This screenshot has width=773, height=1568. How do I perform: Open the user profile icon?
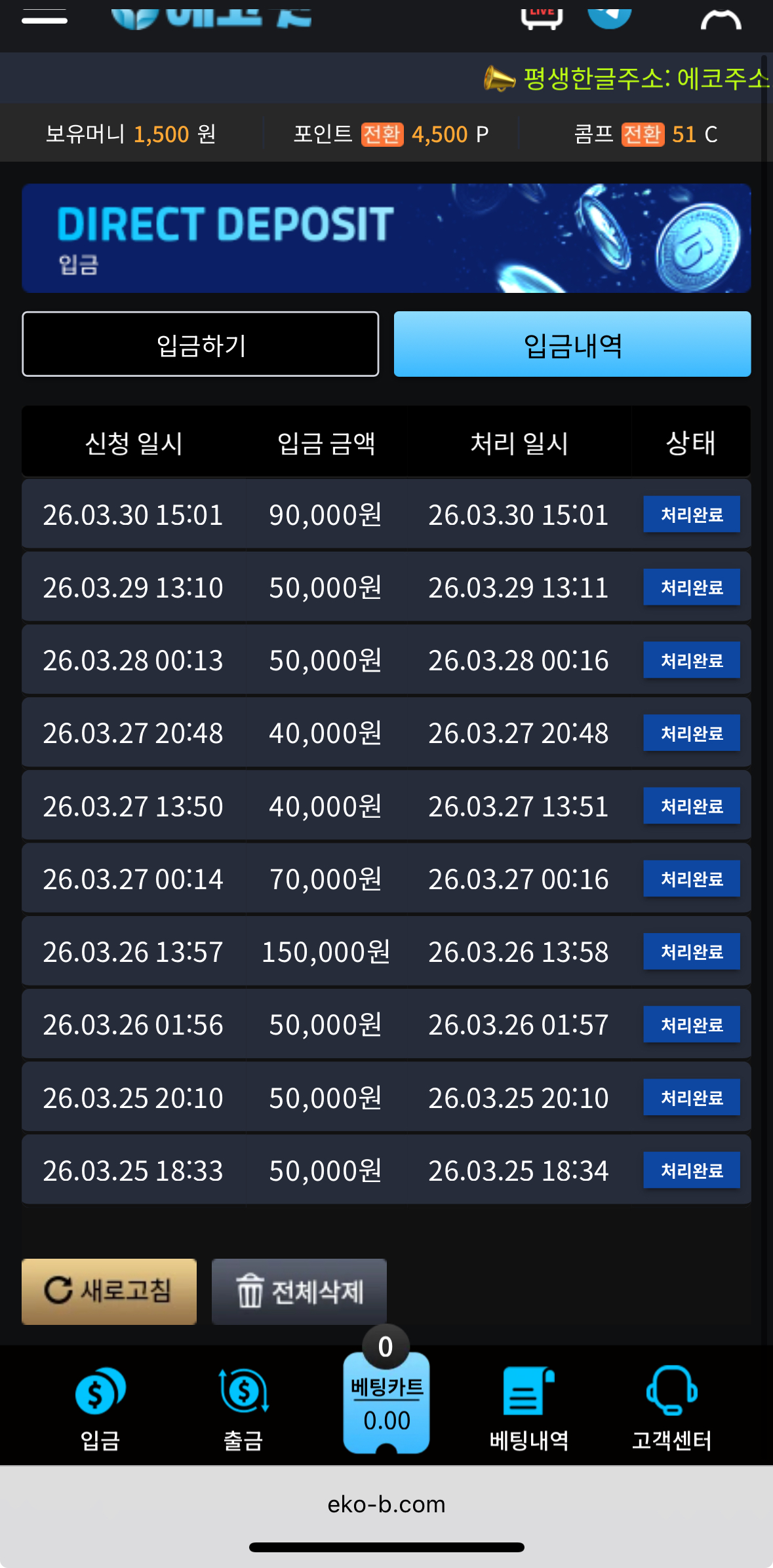coord(721,18)
